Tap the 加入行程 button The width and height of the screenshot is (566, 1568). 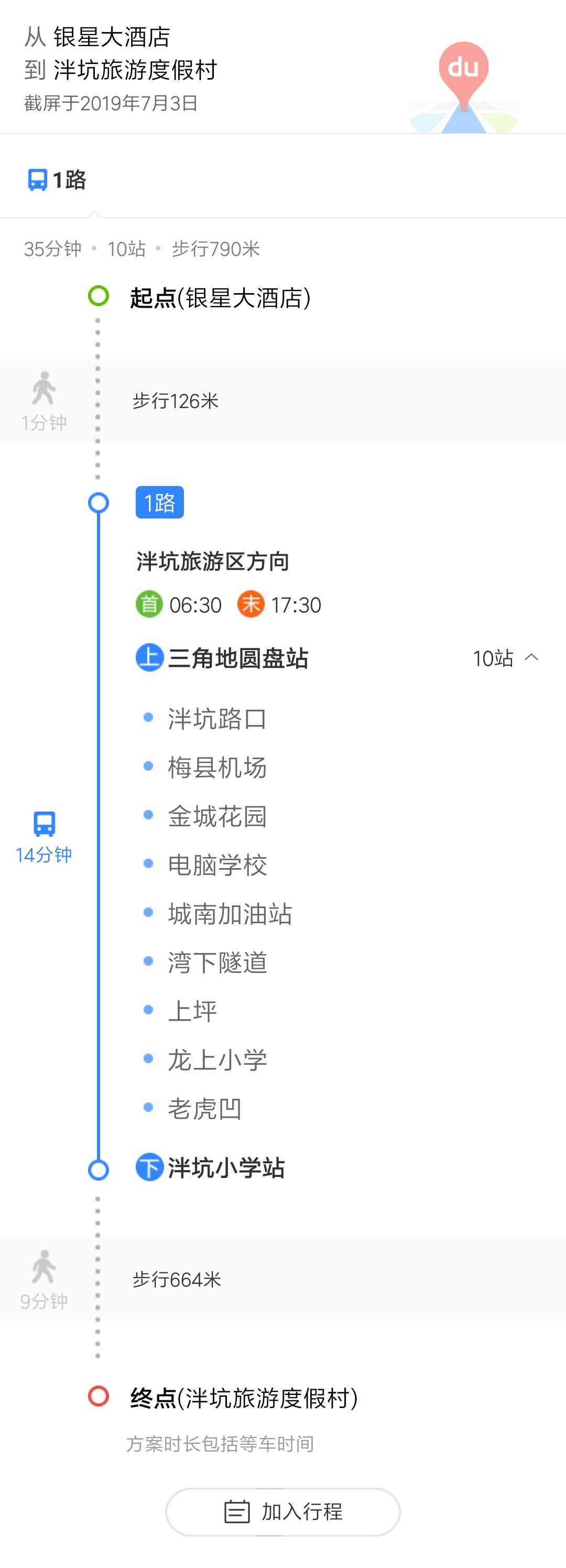[283, 1511]
